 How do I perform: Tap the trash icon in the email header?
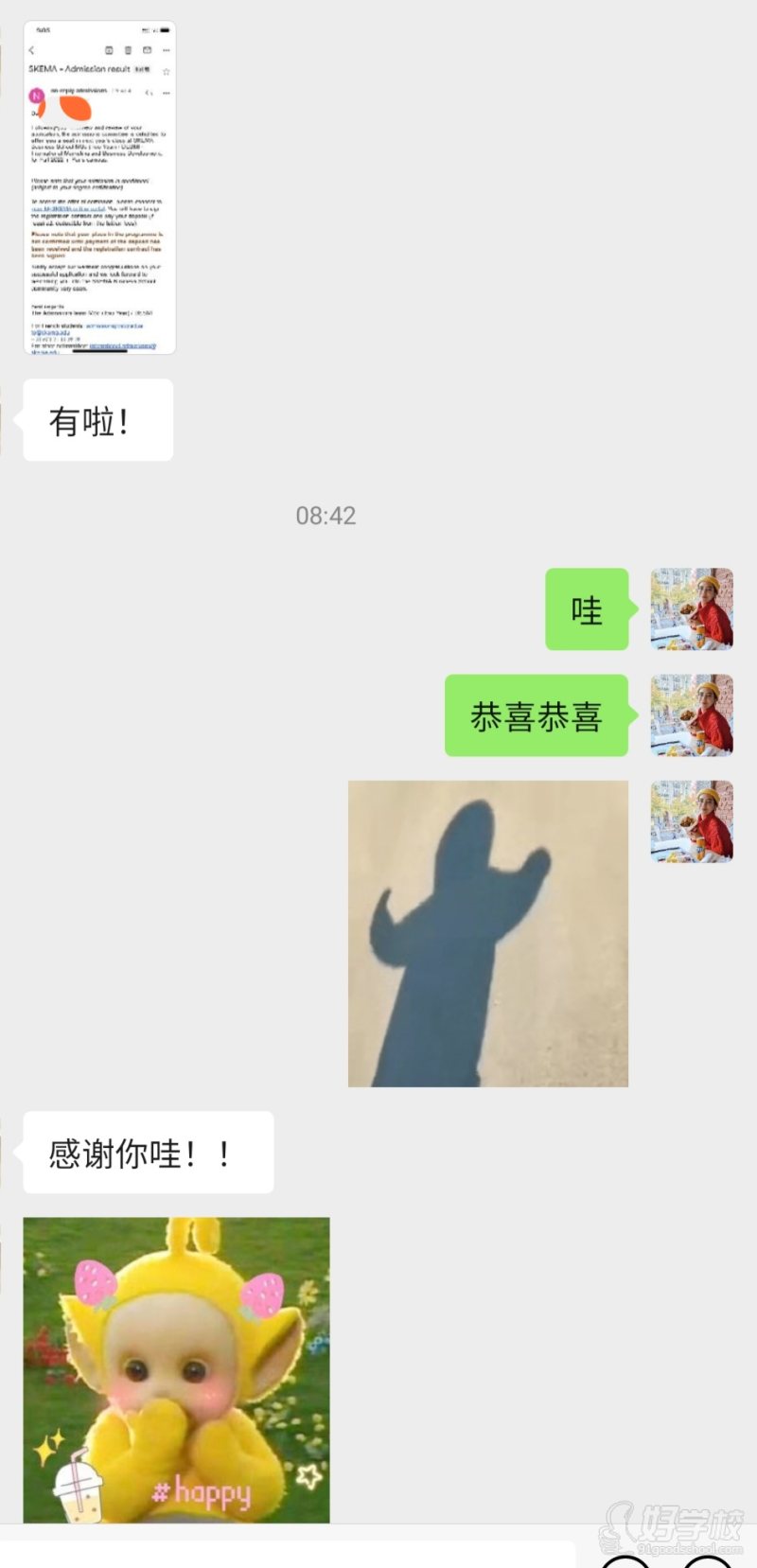129,50
